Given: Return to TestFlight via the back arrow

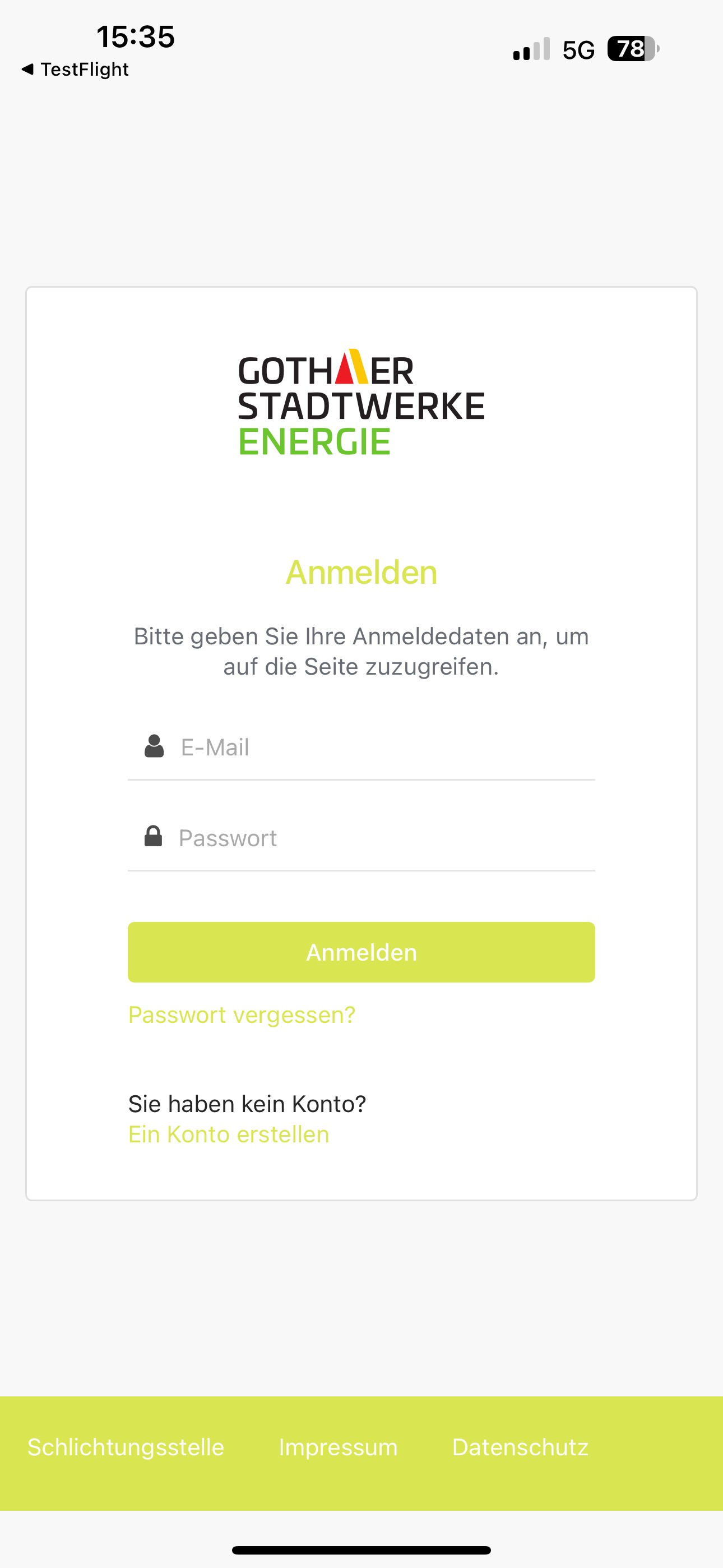Looking at the screenshot, I should (x=74, y=70).
